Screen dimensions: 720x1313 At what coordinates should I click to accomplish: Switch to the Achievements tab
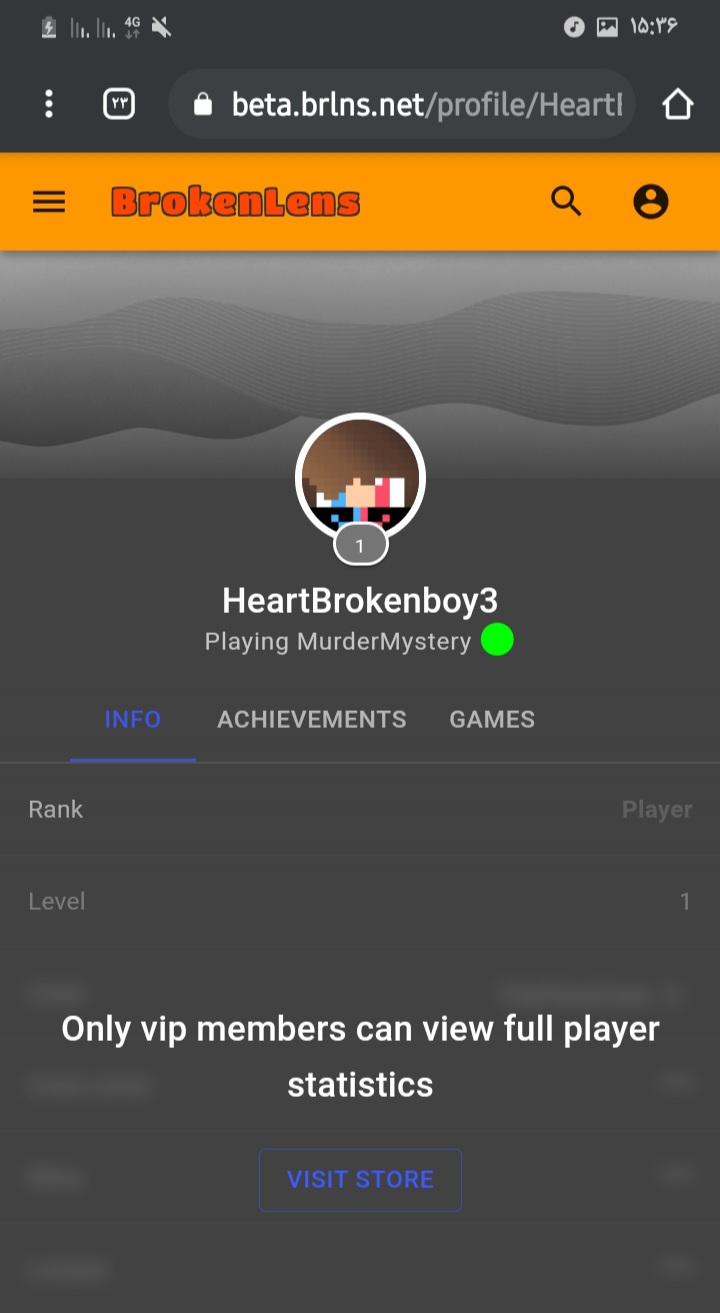coord(312,720)
